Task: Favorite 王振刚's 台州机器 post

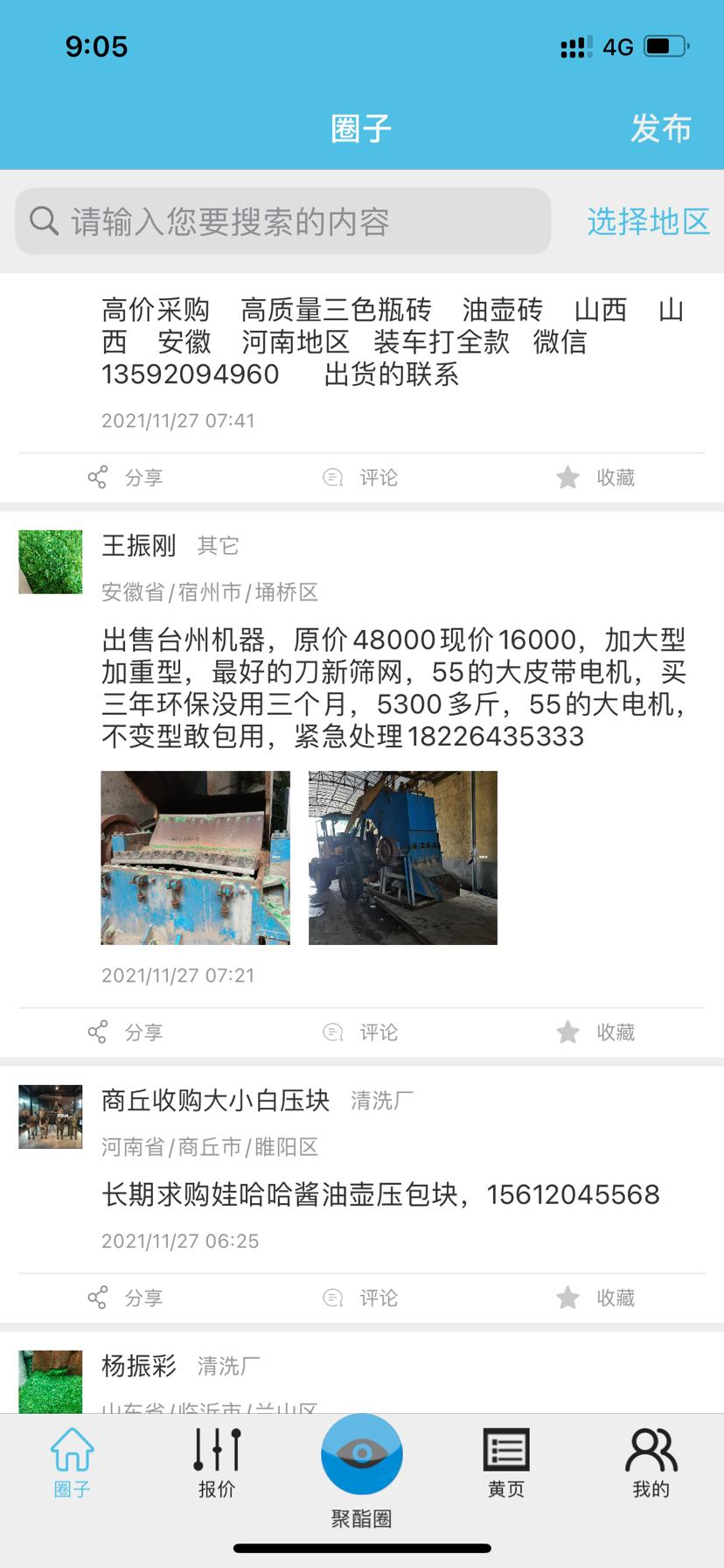Action: point(595,1032)
